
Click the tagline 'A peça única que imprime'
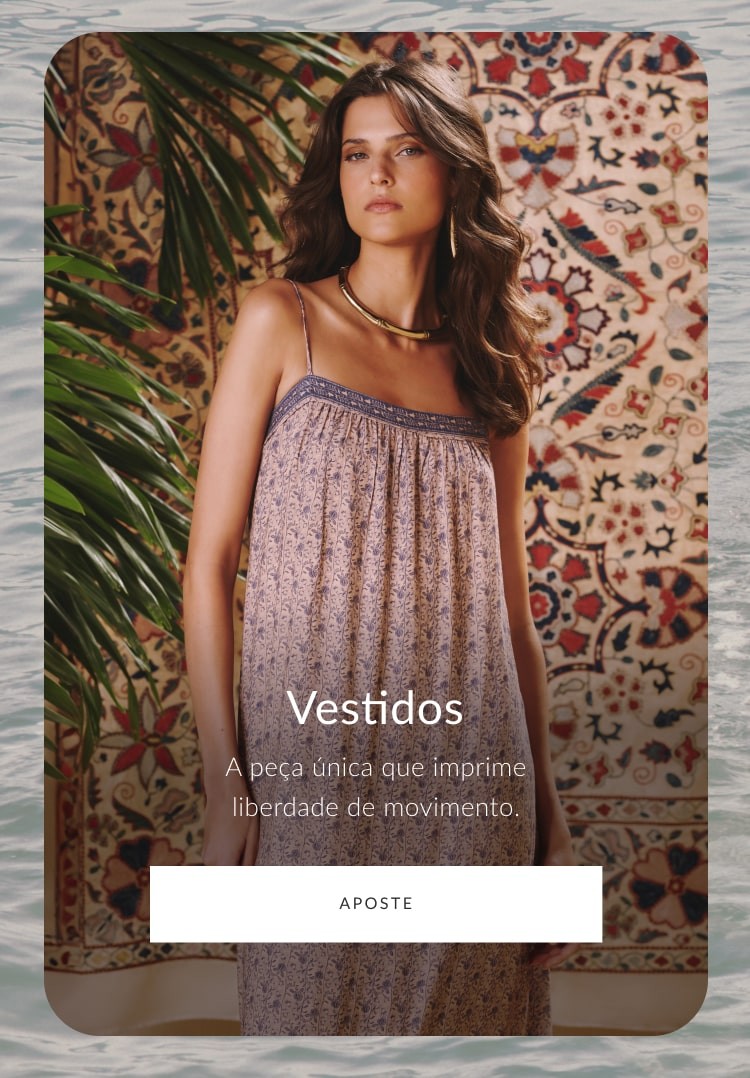[375, 770]
